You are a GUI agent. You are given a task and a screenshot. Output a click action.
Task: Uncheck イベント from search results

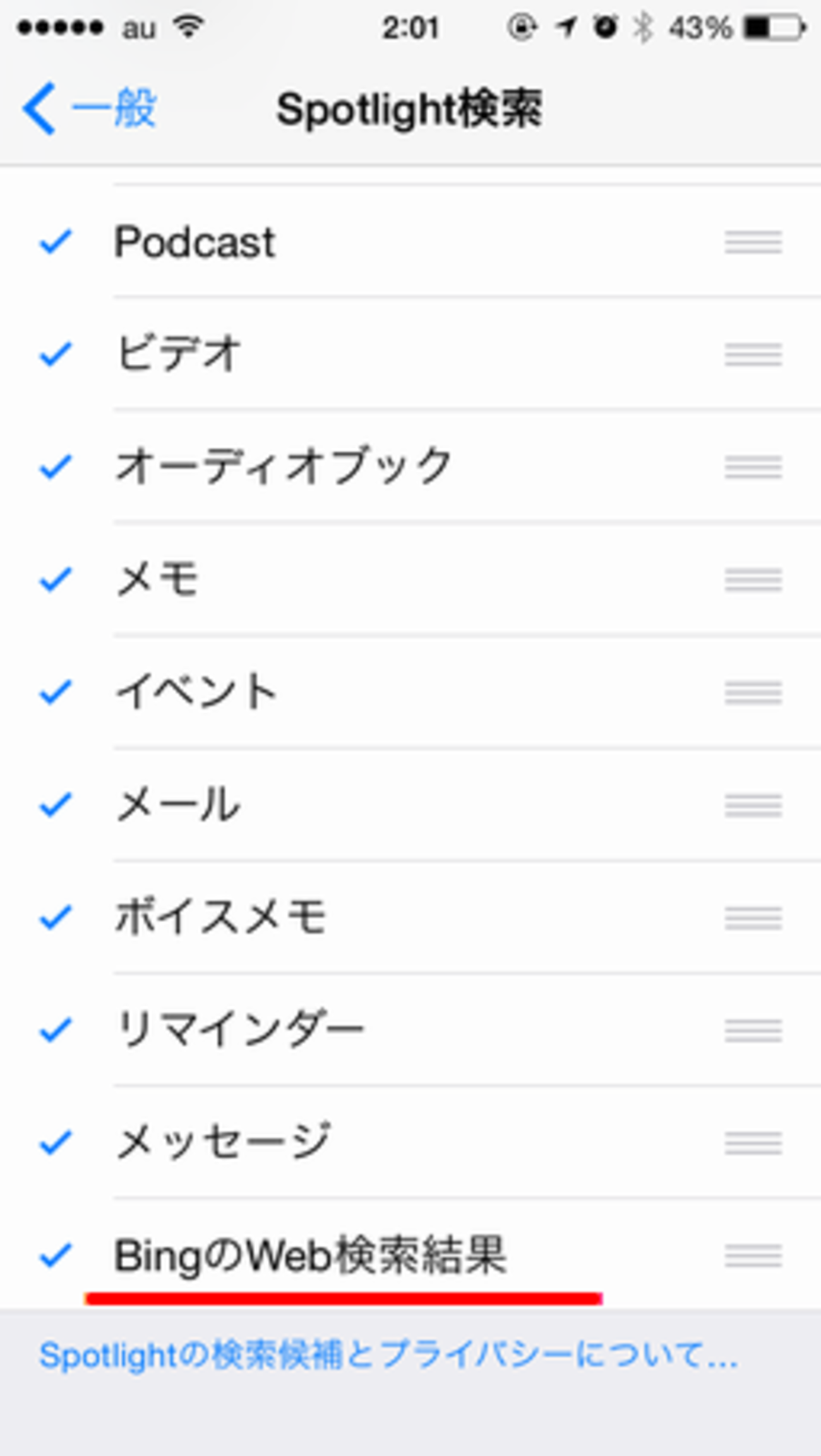click(x=196, y=692)
